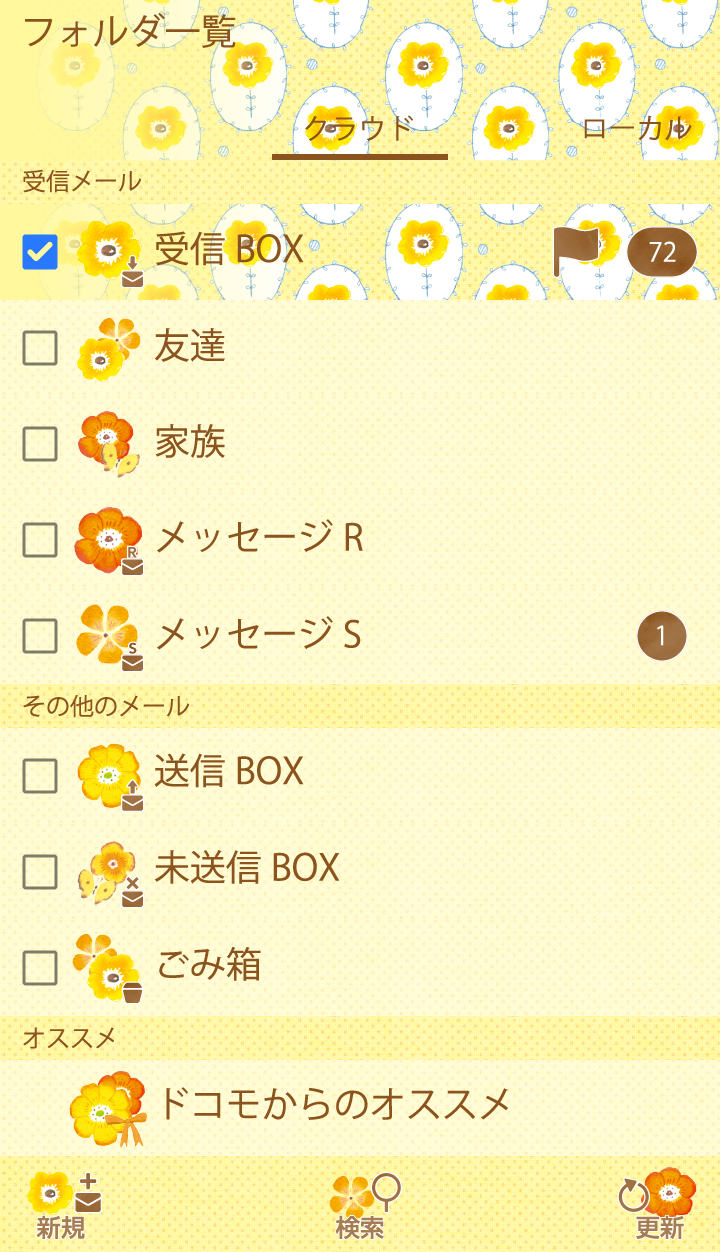Switch to the ローカル tab

(636, 128)
